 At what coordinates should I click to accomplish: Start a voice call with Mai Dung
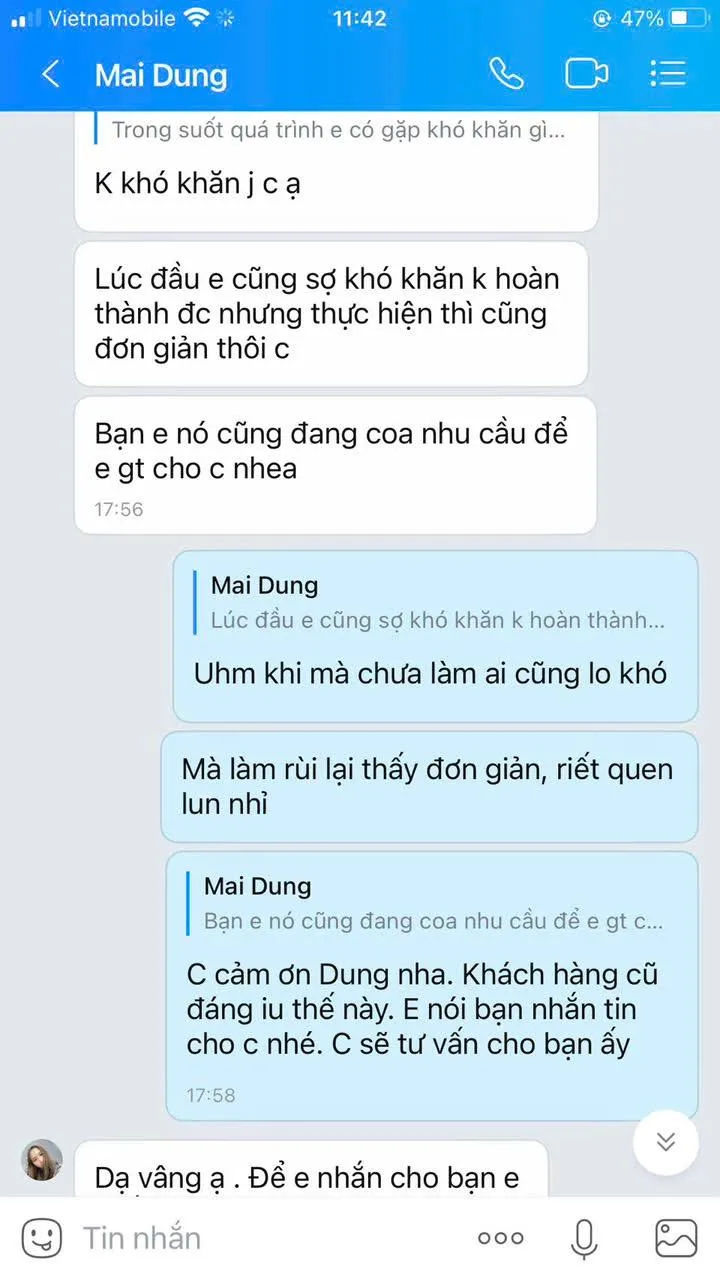click(x=506, y=74)
